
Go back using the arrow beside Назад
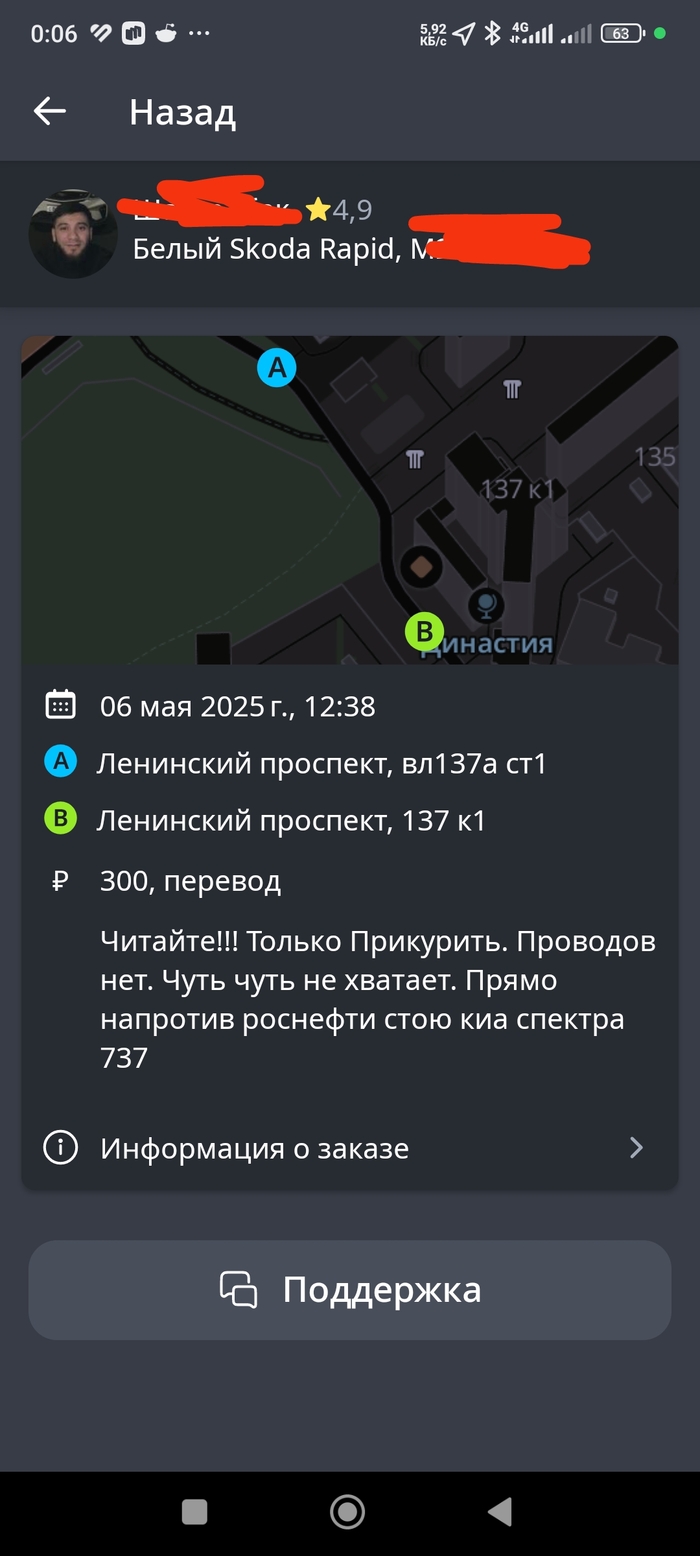tap(49, 111)
